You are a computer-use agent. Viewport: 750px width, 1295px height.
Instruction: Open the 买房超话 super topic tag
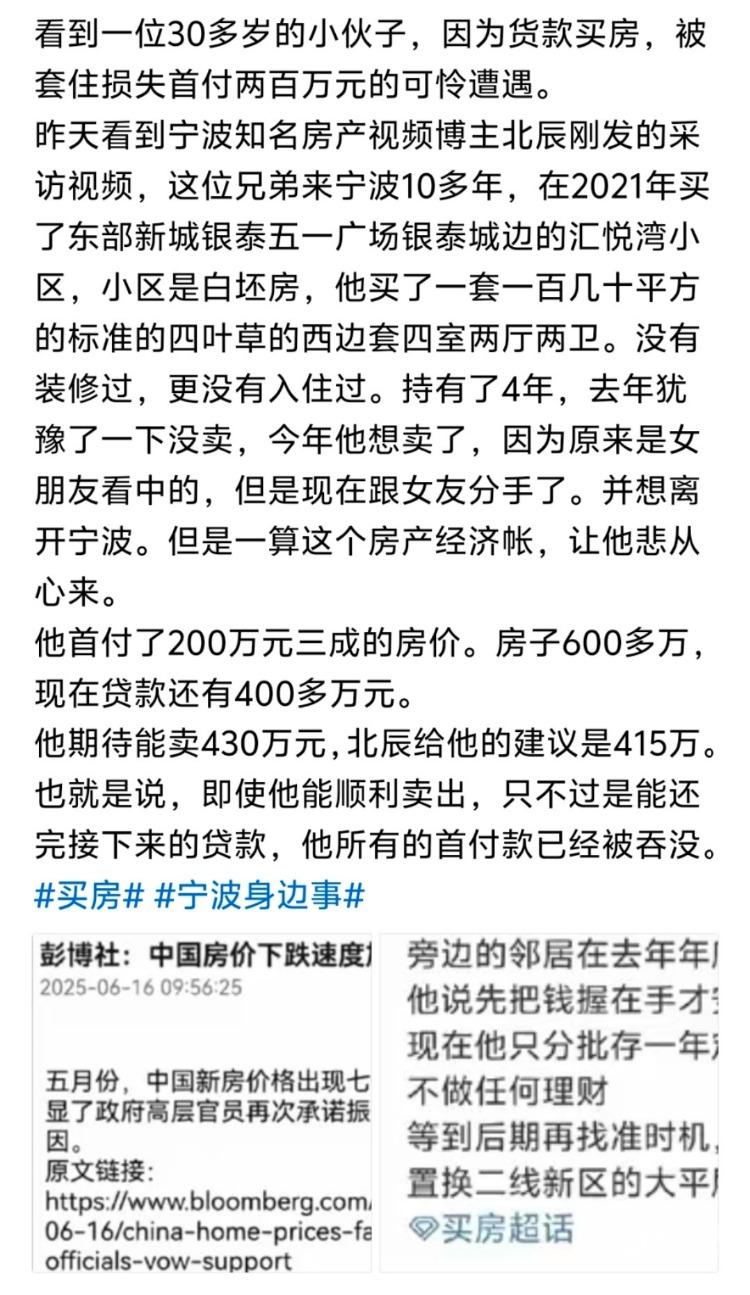click(x=492, y=1229)
